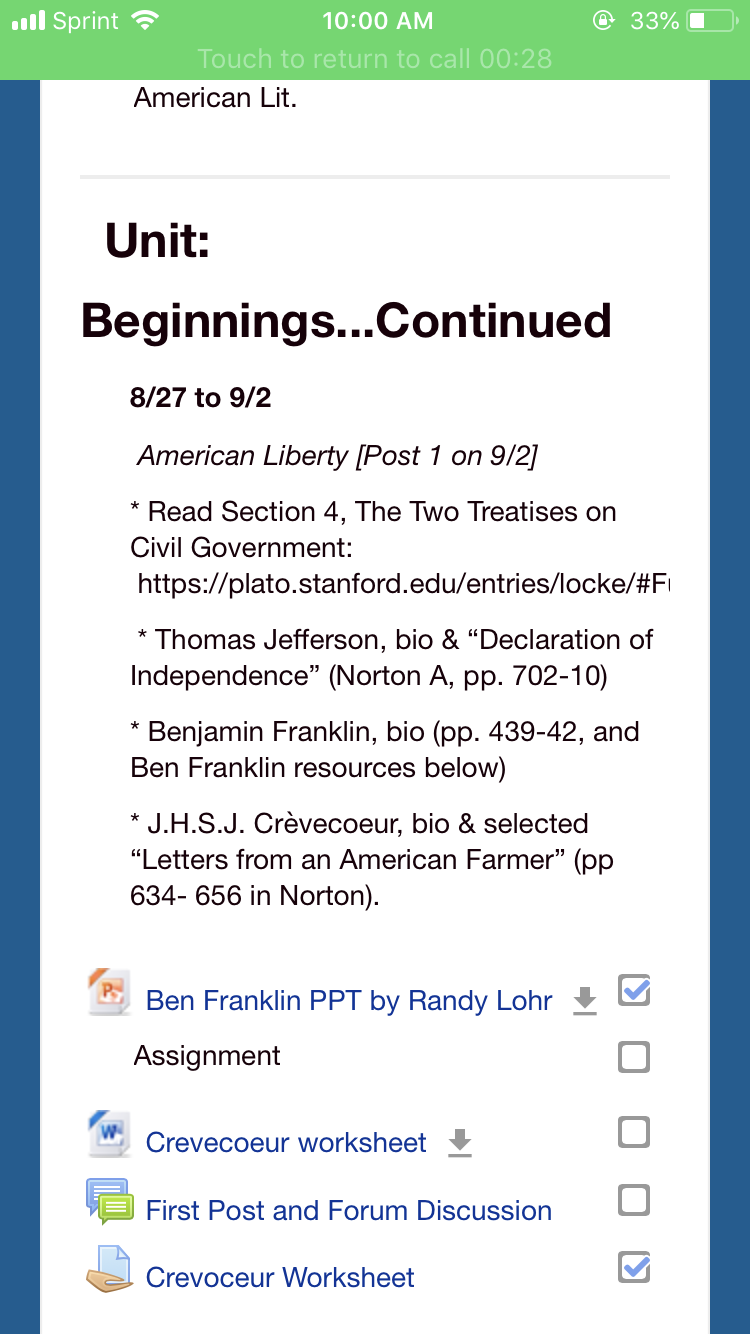The image size is (750, 1334).
Task: Check the Crevecoeur worksheet completion box
Action: (x=634, y=1133)
